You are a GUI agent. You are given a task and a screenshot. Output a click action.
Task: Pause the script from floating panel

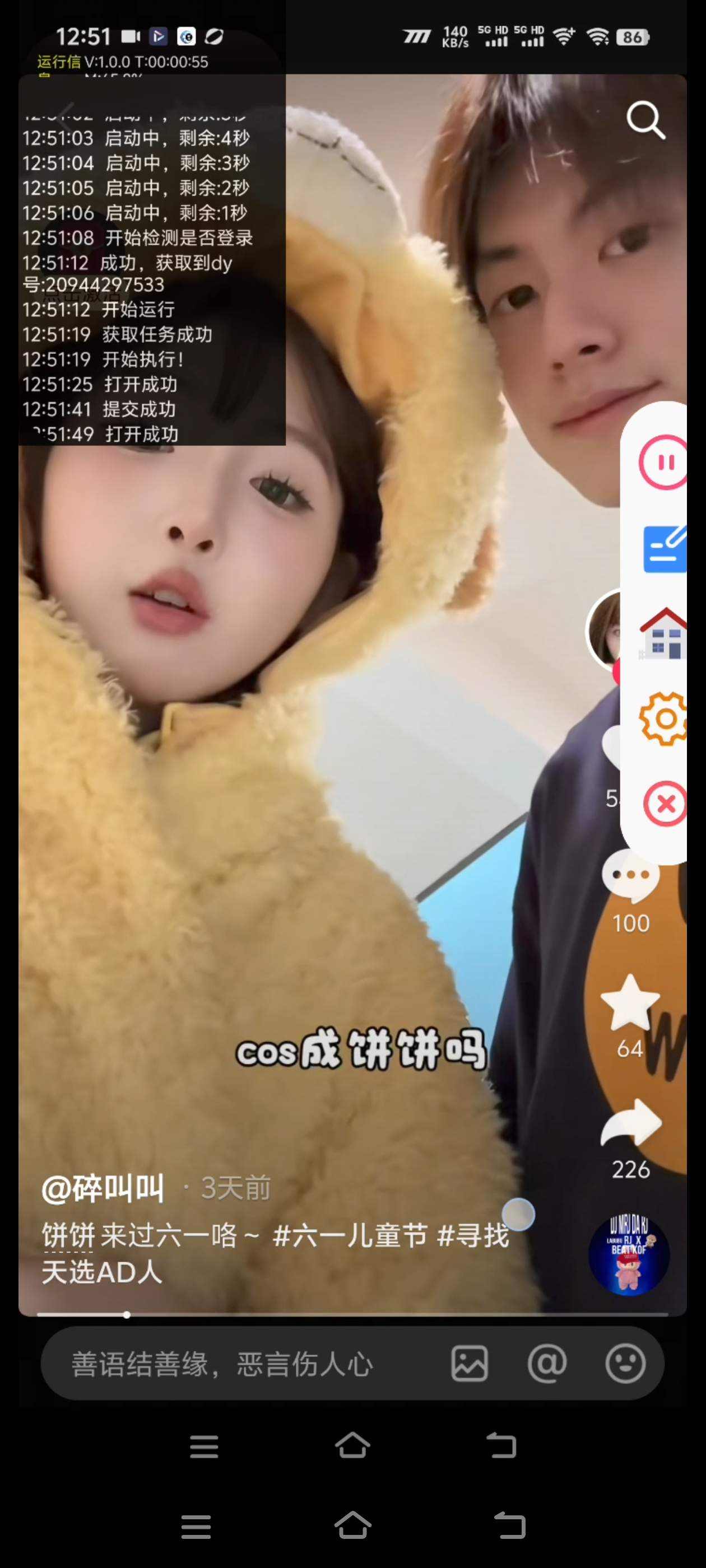pyautogui.click(x=665, y=463)
